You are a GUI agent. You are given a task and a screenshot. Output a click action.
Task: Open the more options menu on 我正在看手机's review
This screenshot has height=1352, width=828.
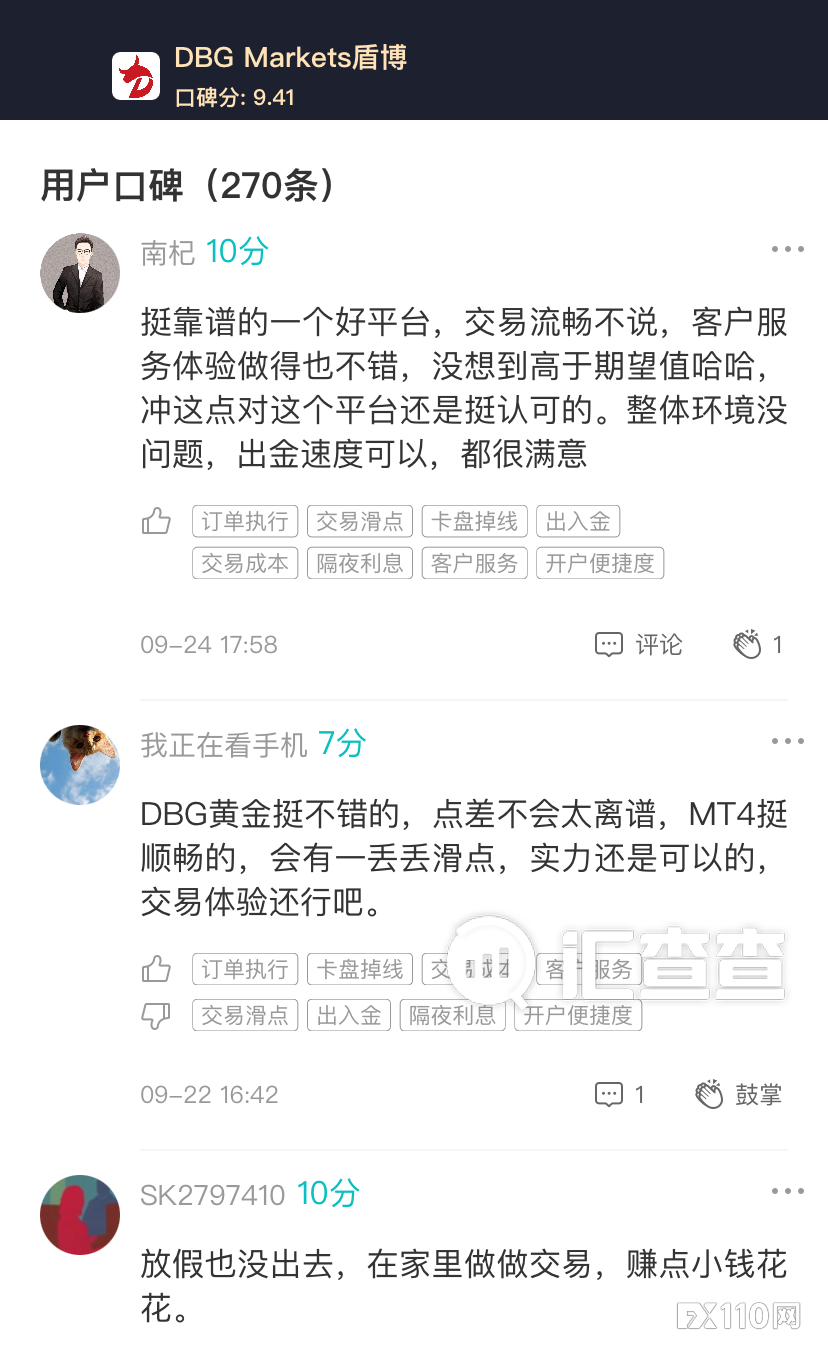[786, 740]
